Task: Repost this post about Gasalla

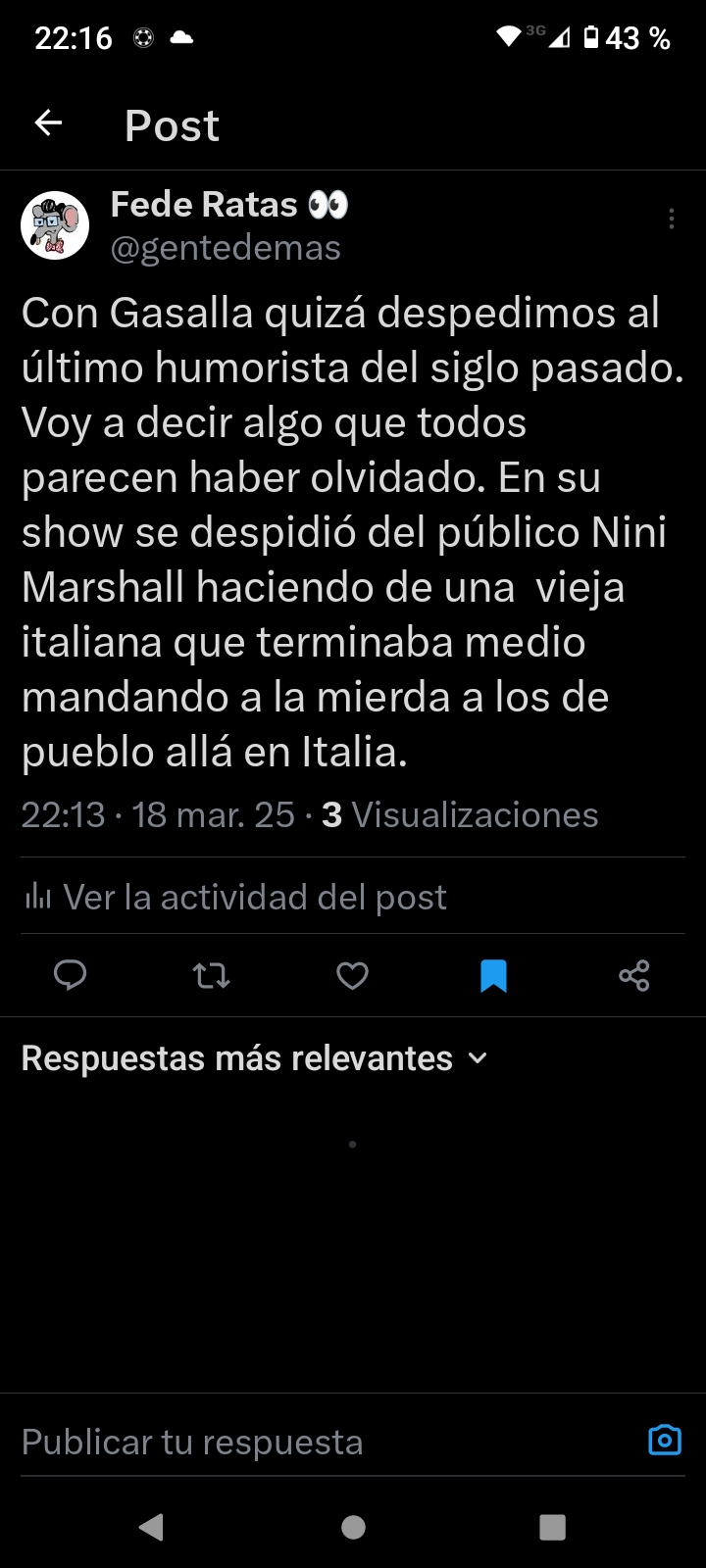Action: coord(211,975)
